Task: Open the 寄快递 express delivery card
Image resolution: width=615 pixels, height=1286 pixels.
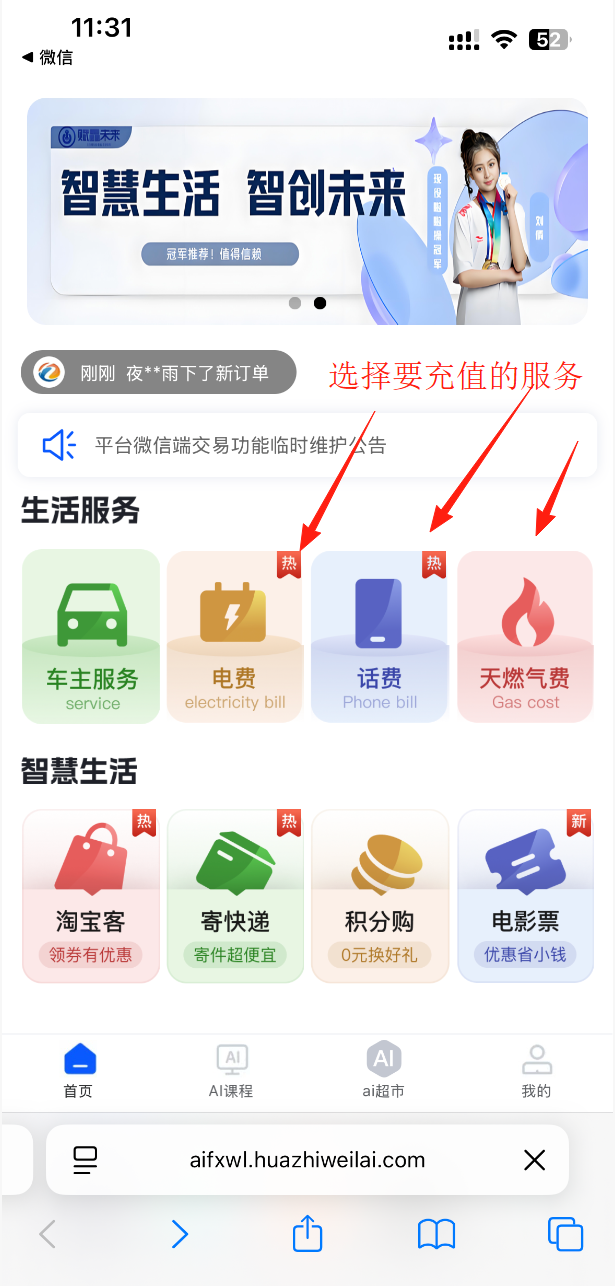Action: (x=235, y=896)
